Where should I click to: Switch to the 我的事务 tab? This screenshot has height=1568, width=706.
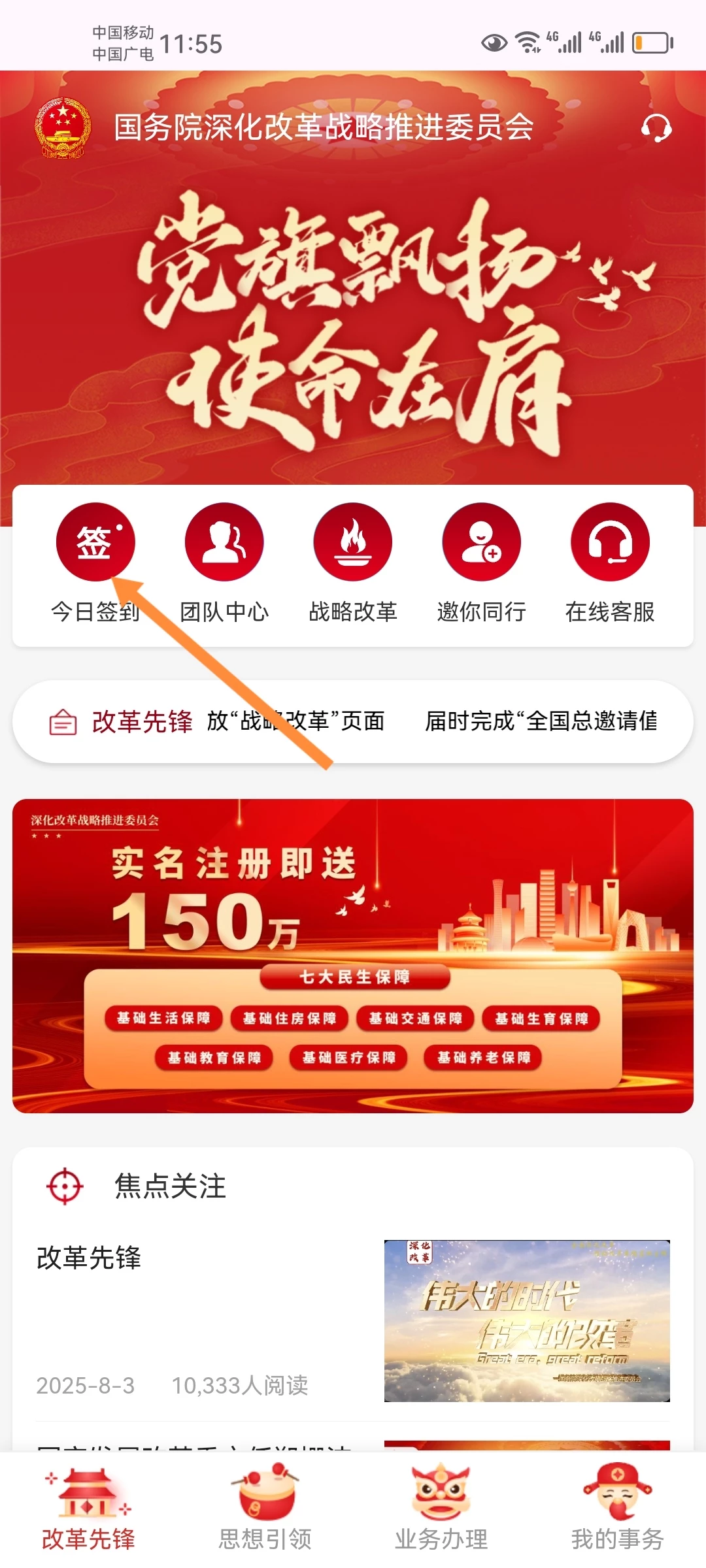click(x=618, y=1509)
